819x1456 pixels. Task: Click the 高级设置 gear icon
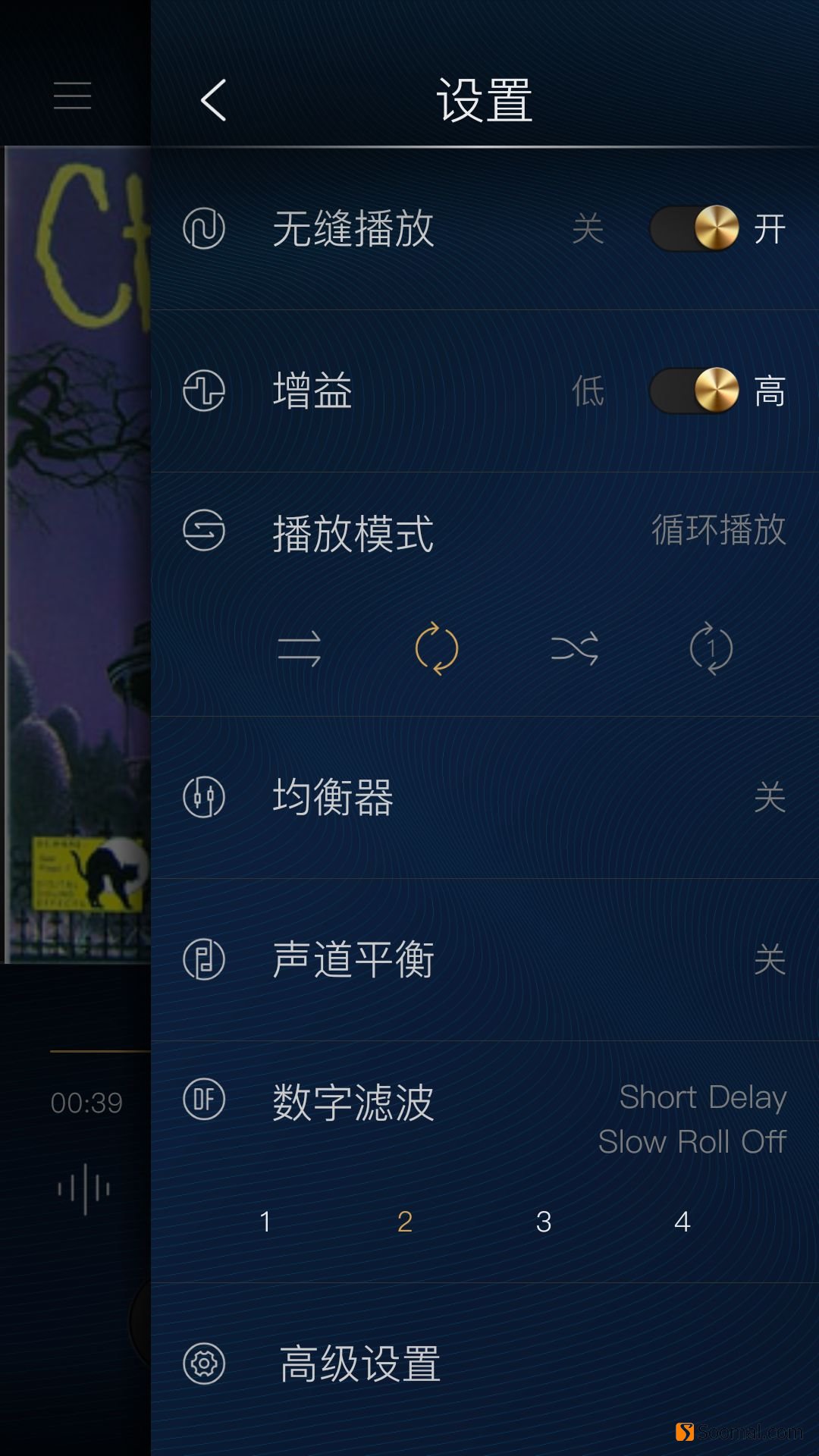205,1361
